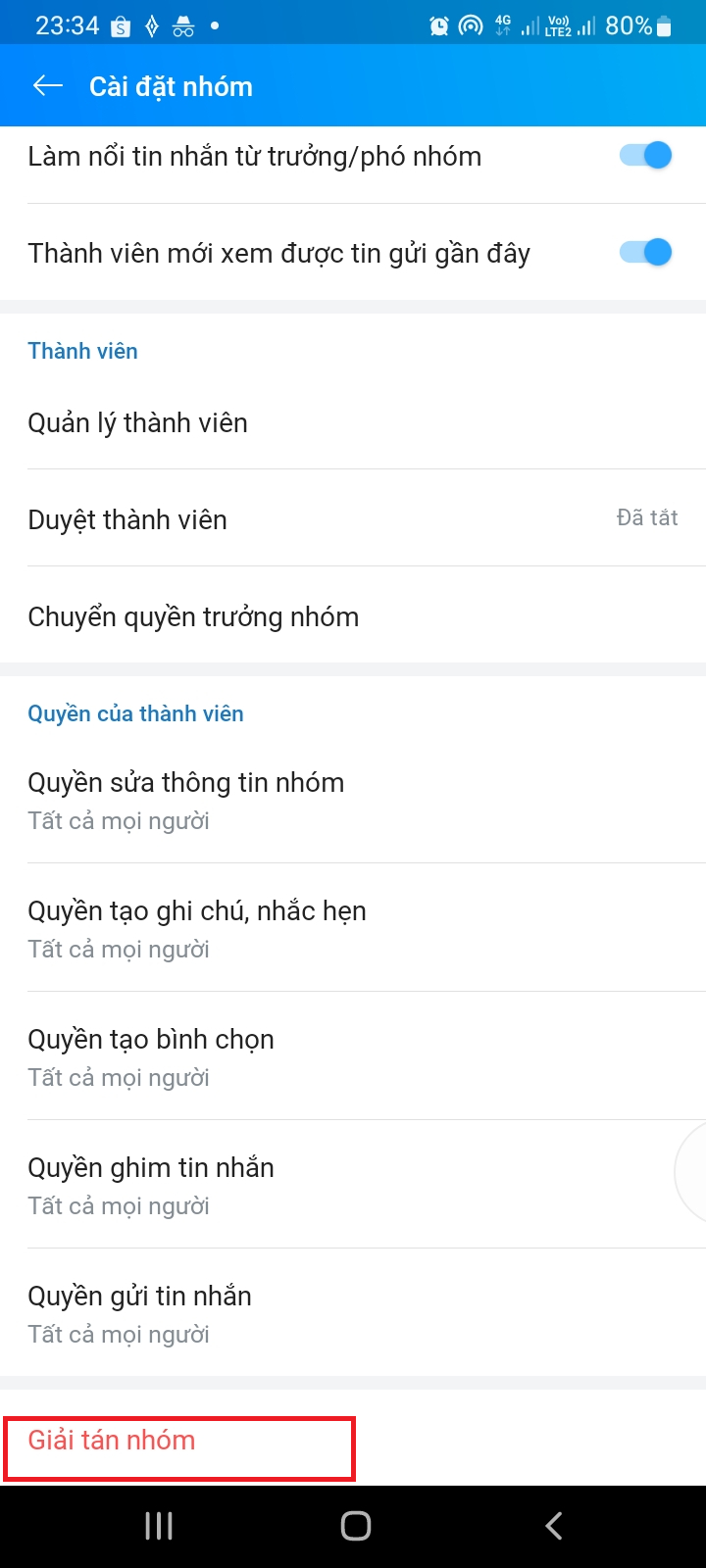Open Quyền tạo ghi chú, nhắc hẹn
Viewport: 706px width, 1568px height.
tap(353, 929)
